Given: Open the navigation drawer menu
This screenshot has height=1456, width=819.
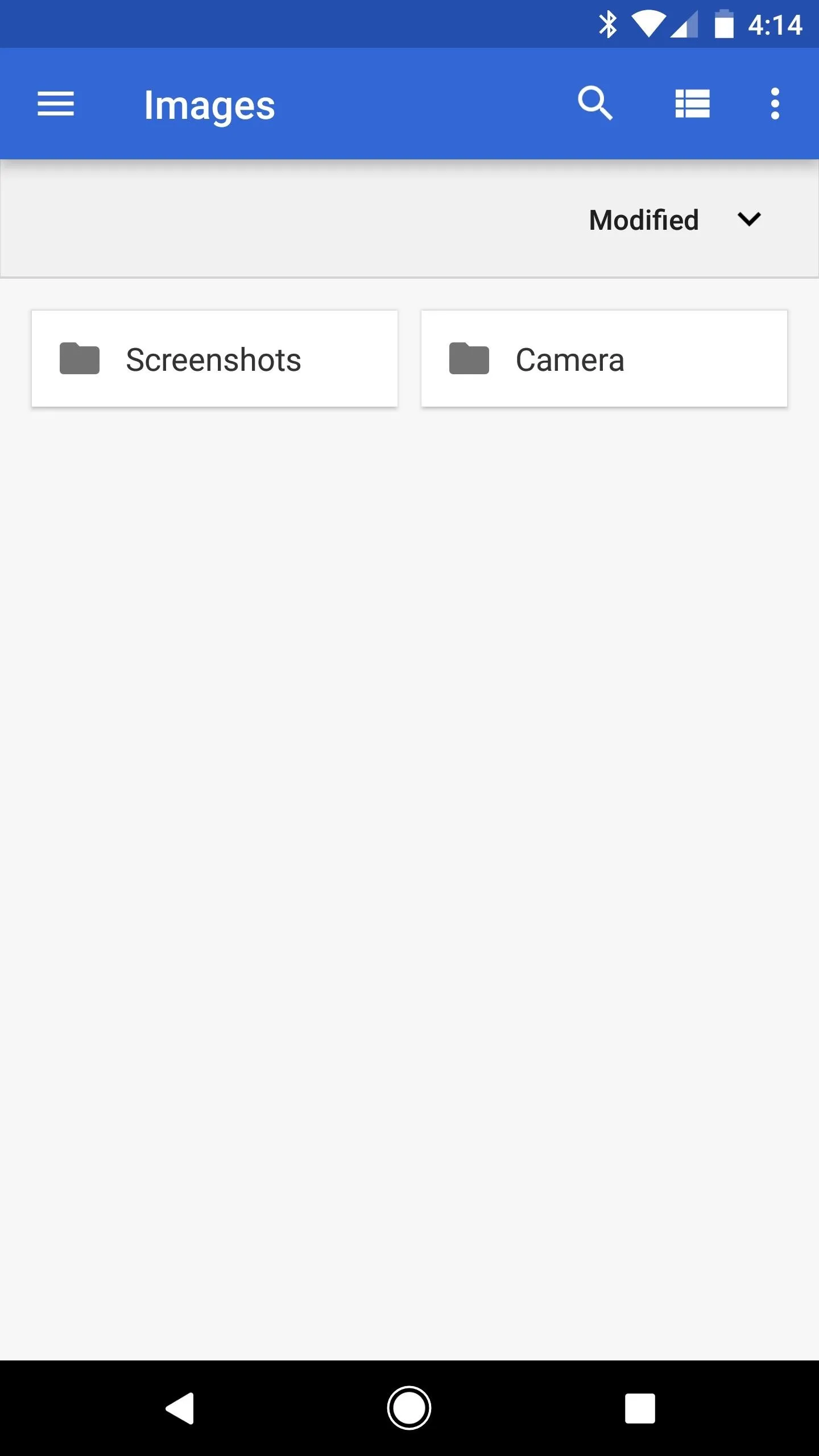Looking at the screenshot, I should (56, 104).
